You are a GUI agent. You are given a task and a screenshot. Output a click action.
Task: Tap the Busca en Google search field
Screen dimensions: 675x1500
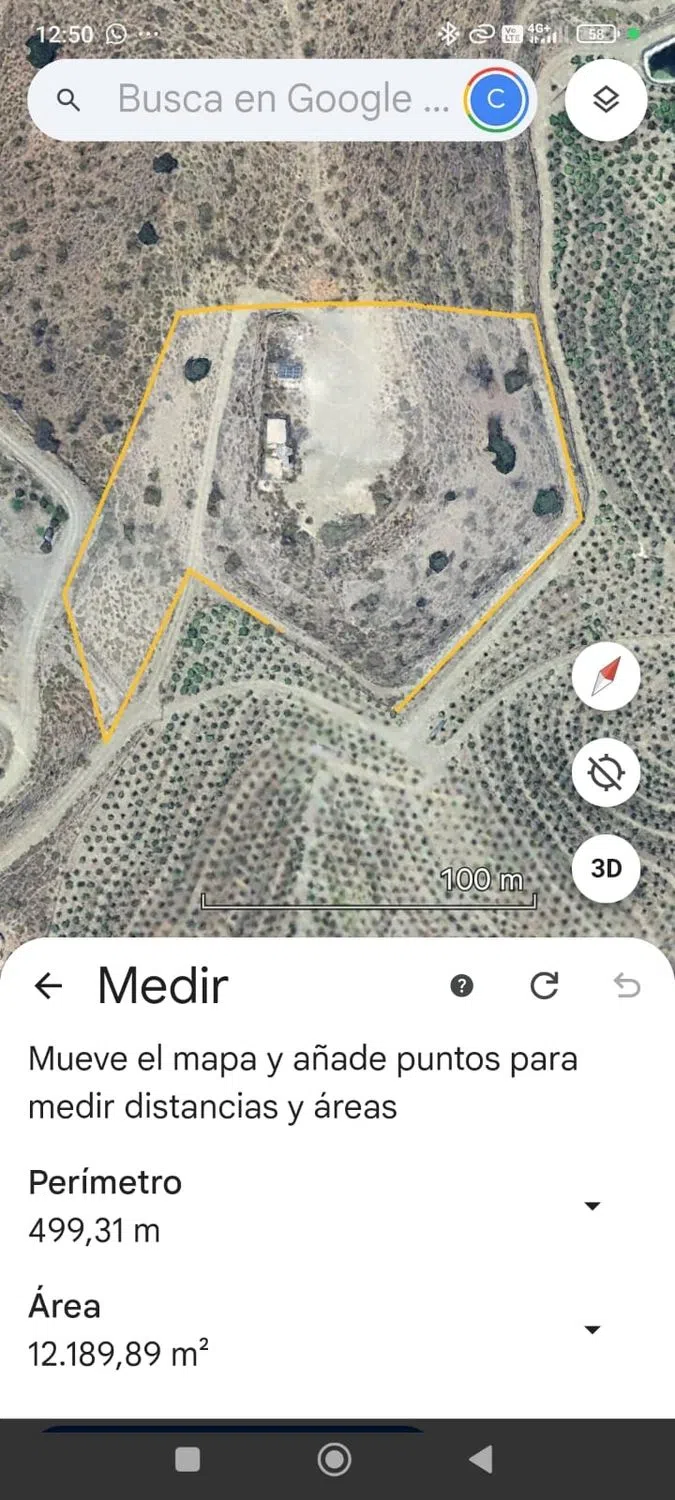pos(280,99)
